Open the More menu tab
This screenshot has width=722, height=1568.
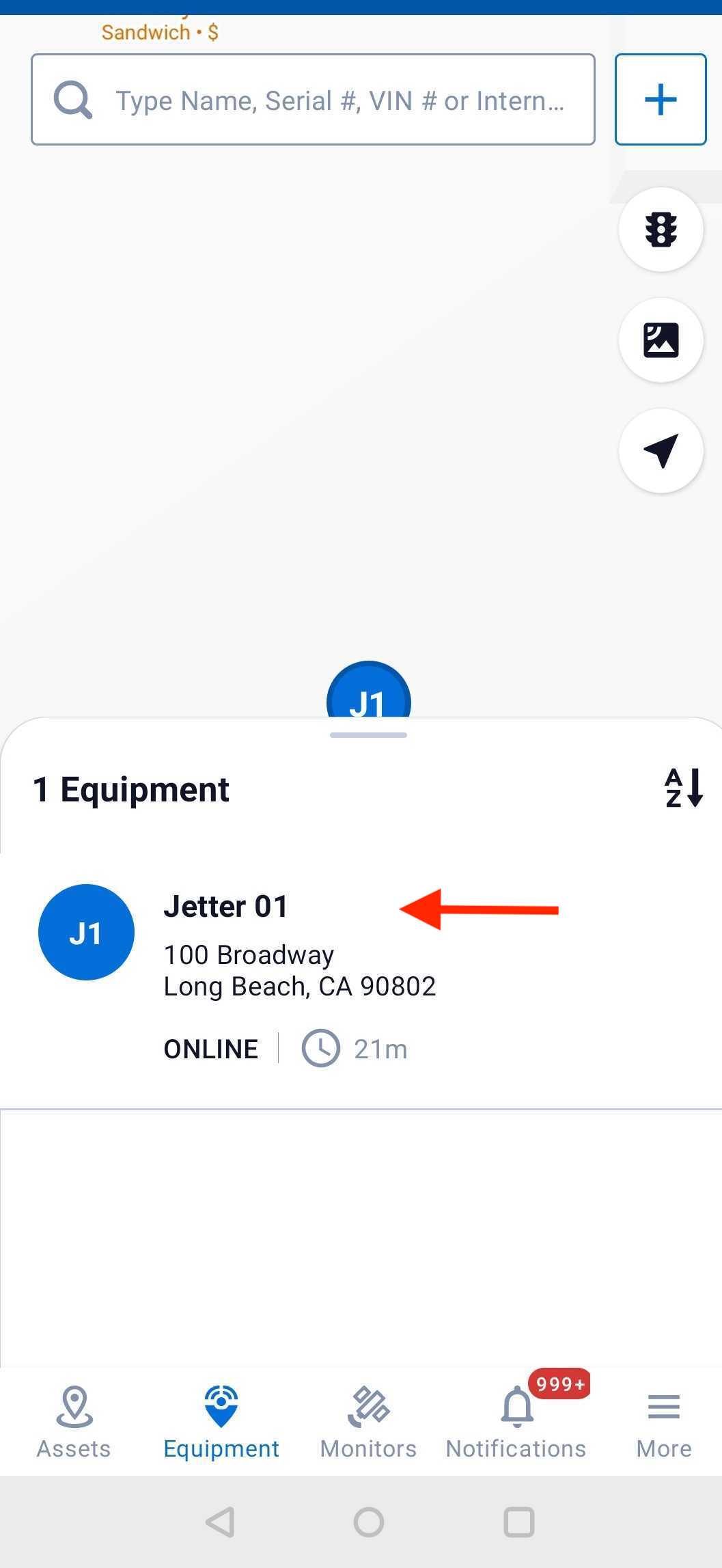click(663, 1421)
